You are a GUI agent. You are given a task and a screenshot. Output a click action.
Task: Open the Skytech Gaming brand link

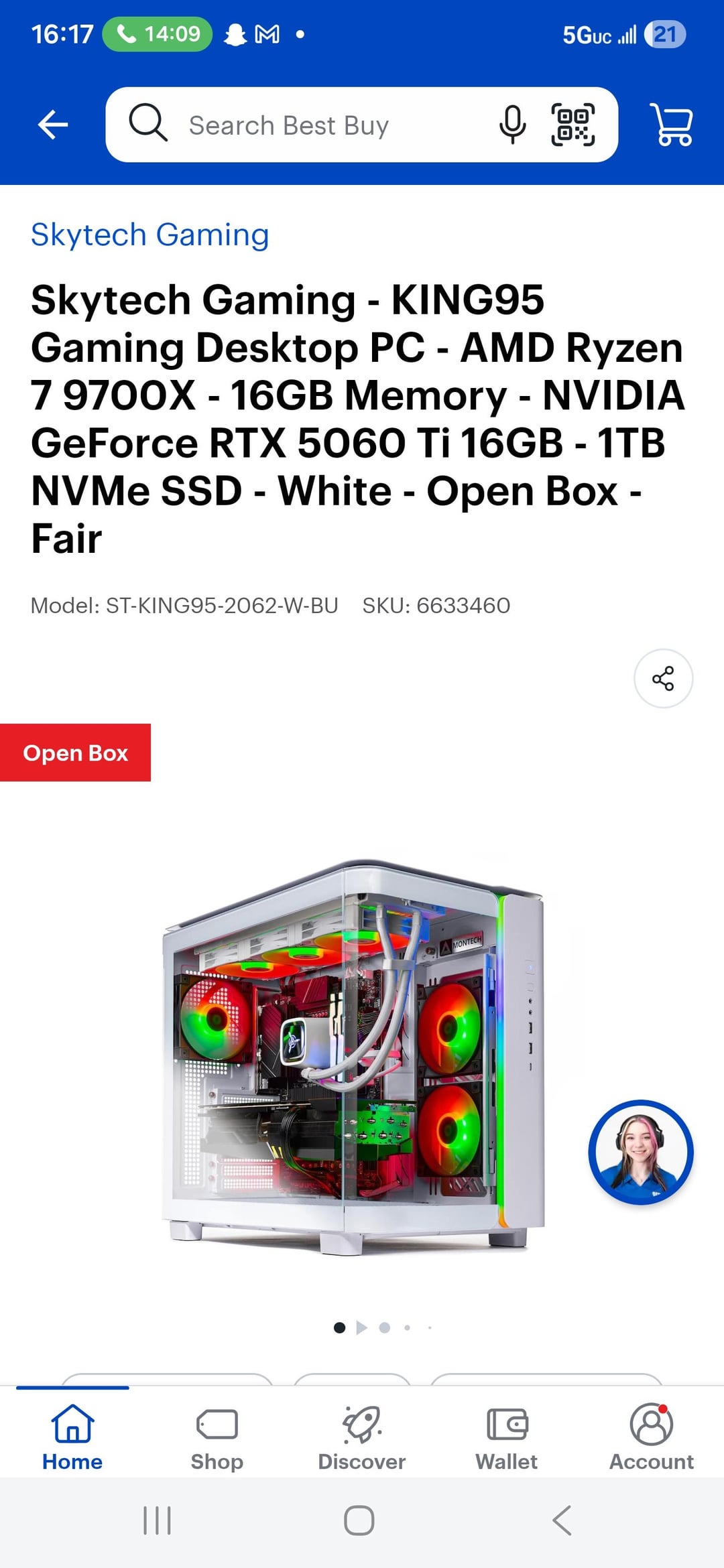[x=149, y=235]
